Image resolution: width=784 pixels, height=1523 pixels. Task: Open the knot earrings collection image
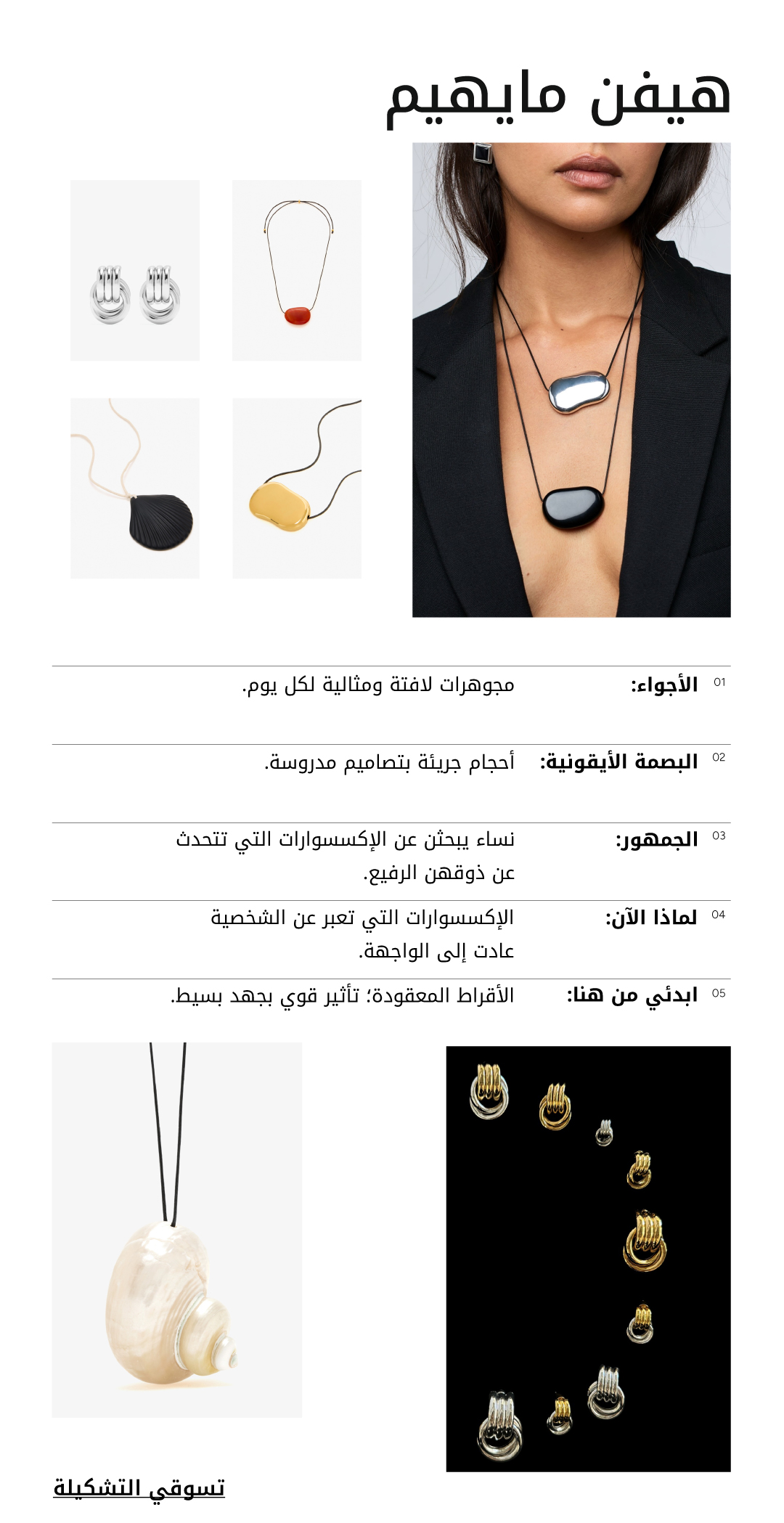pos(588,1259)
